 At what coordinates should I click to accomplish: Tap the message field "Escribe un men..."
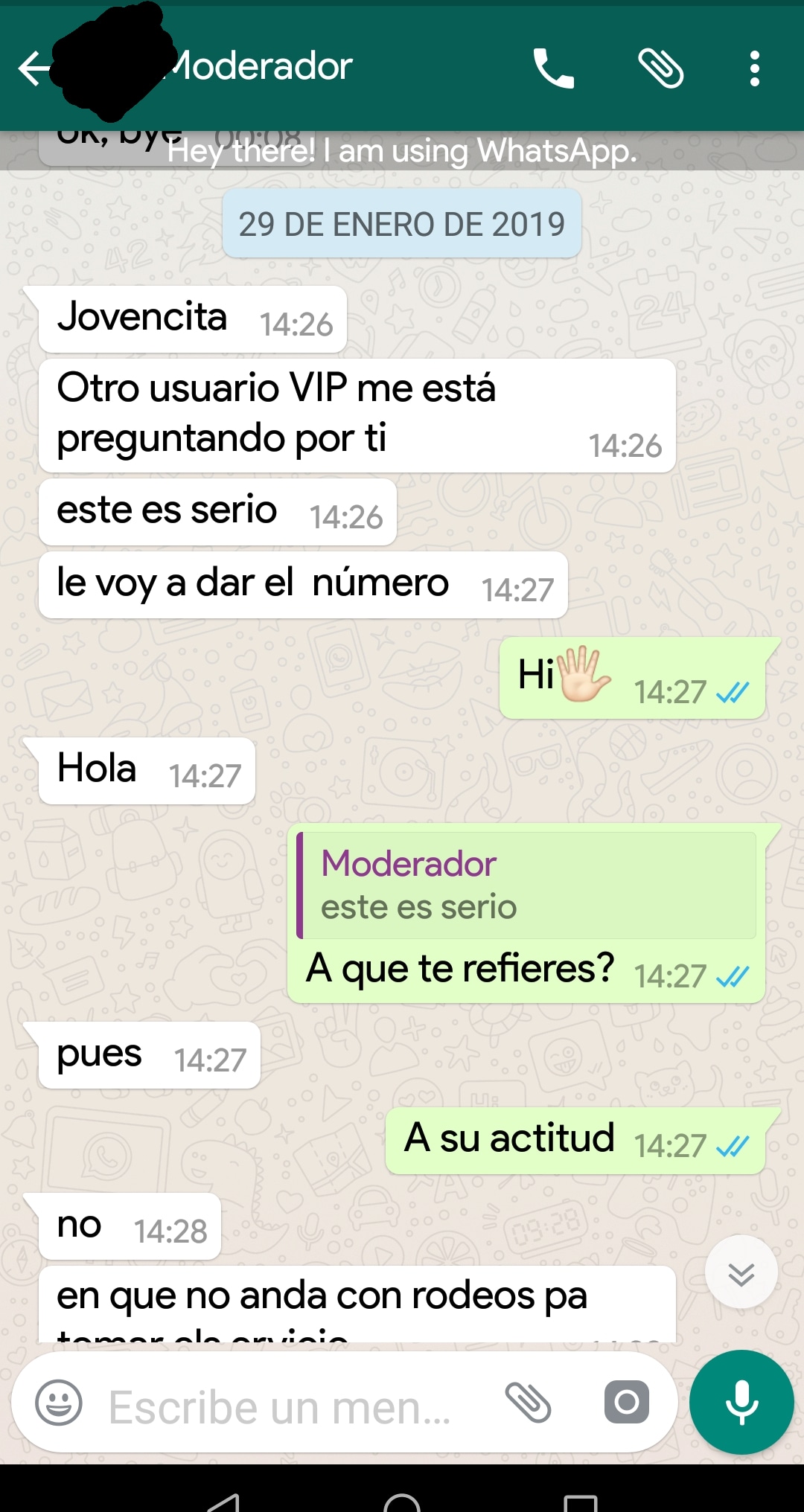pyautogui.click(x=283, y=1406)
